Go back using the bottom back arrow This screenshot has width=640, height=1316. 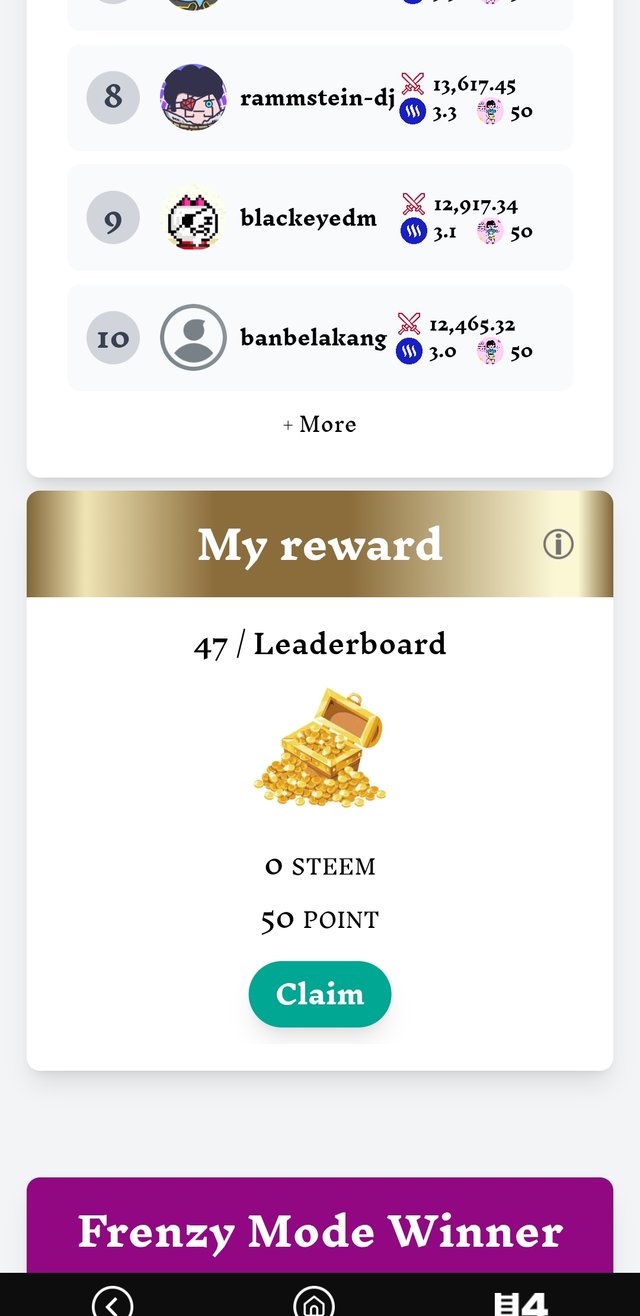[112, 1302]
